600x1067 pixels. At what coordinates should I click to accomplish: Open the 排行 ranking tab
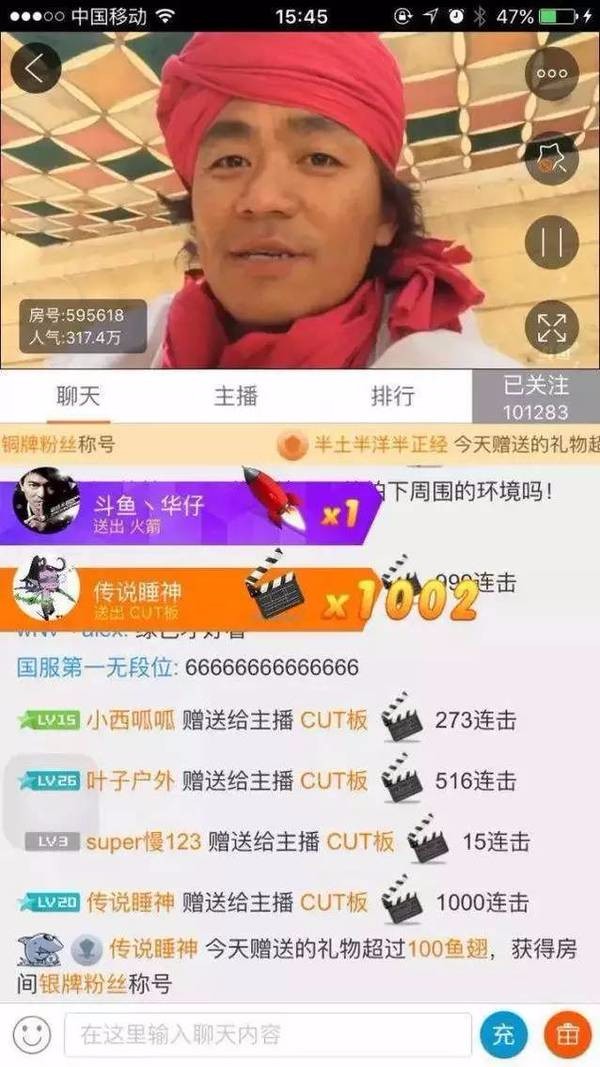pos(393,397)
